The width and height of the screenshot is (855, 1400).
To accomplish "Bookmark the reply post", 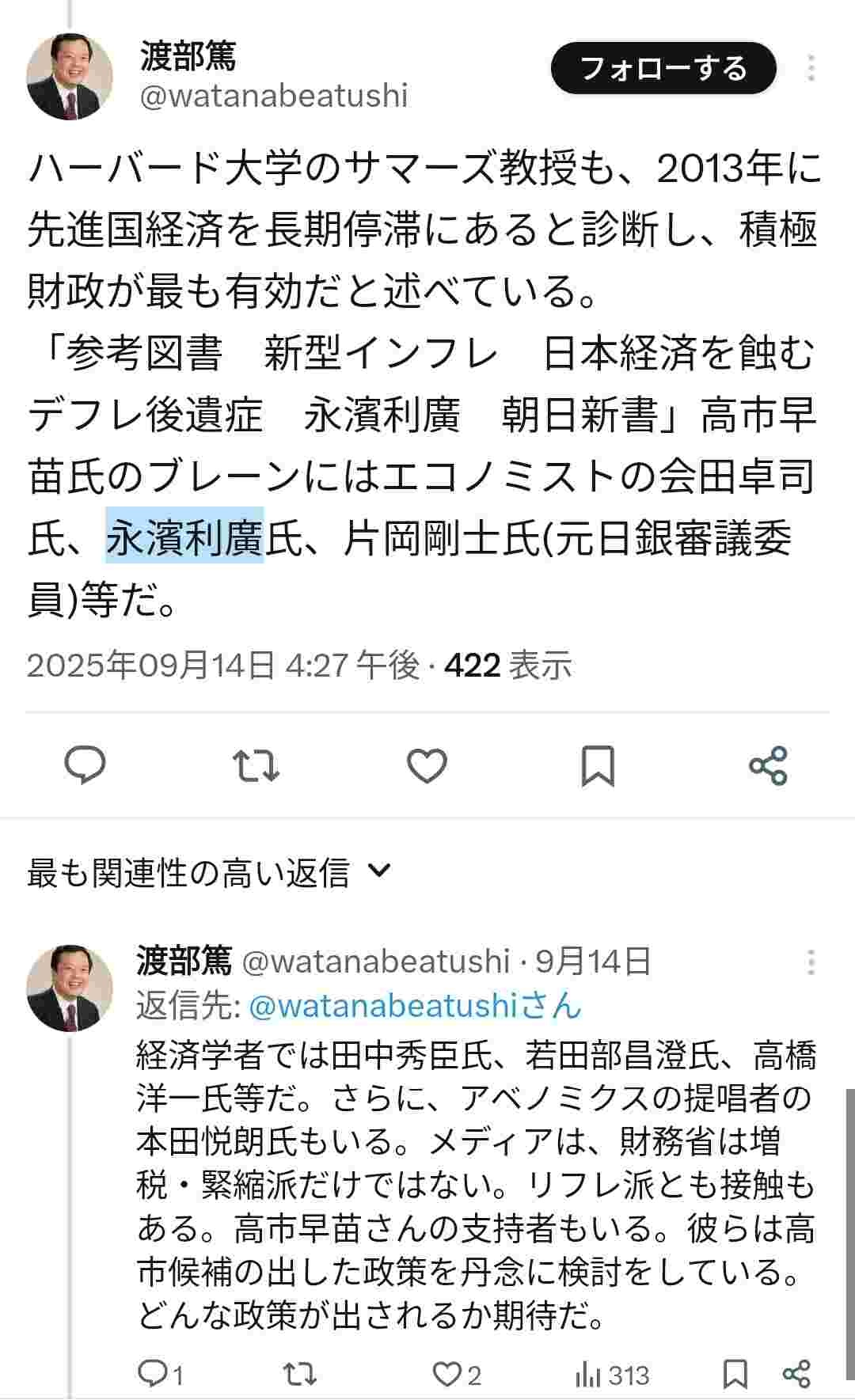I will pos(735,1375).
